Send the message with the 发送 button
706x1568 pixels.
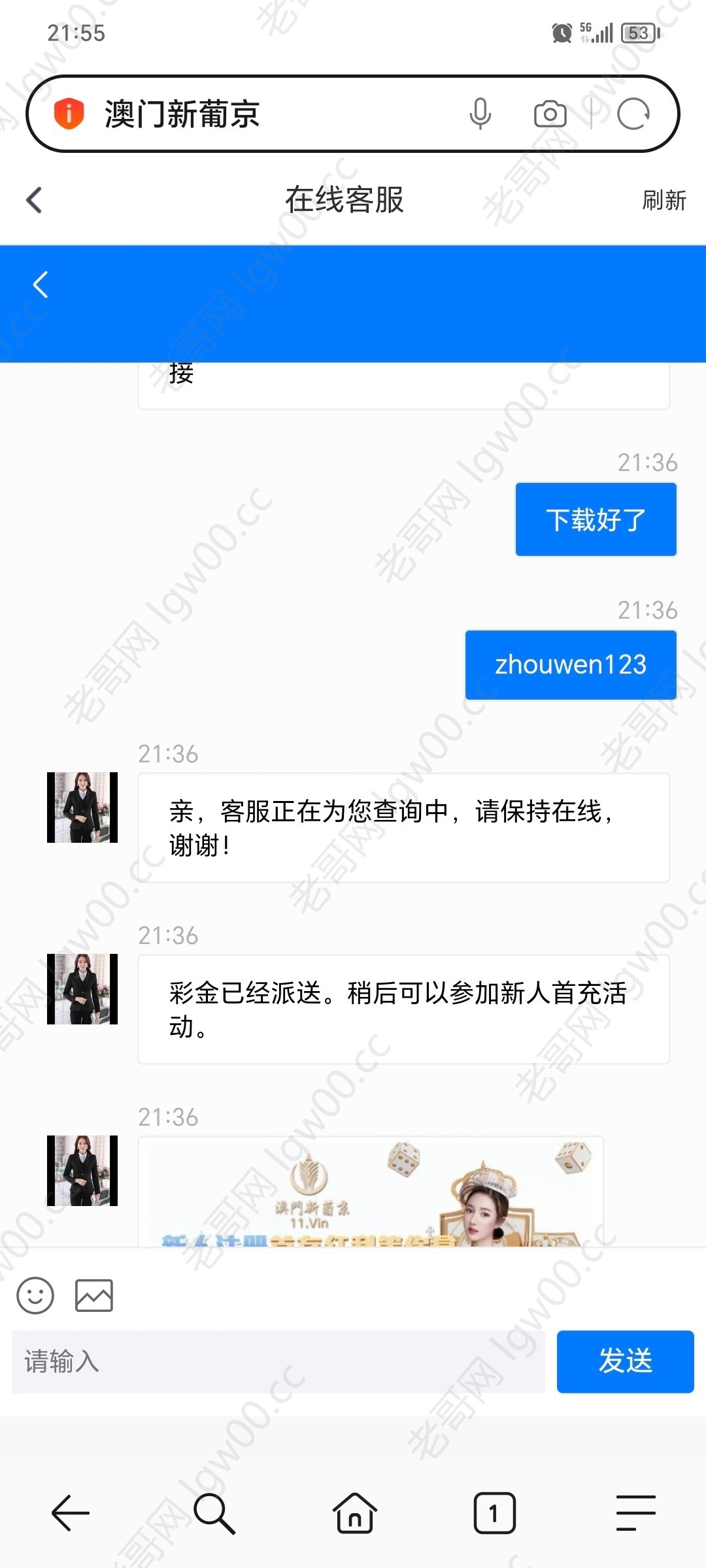pos(625,1362)
